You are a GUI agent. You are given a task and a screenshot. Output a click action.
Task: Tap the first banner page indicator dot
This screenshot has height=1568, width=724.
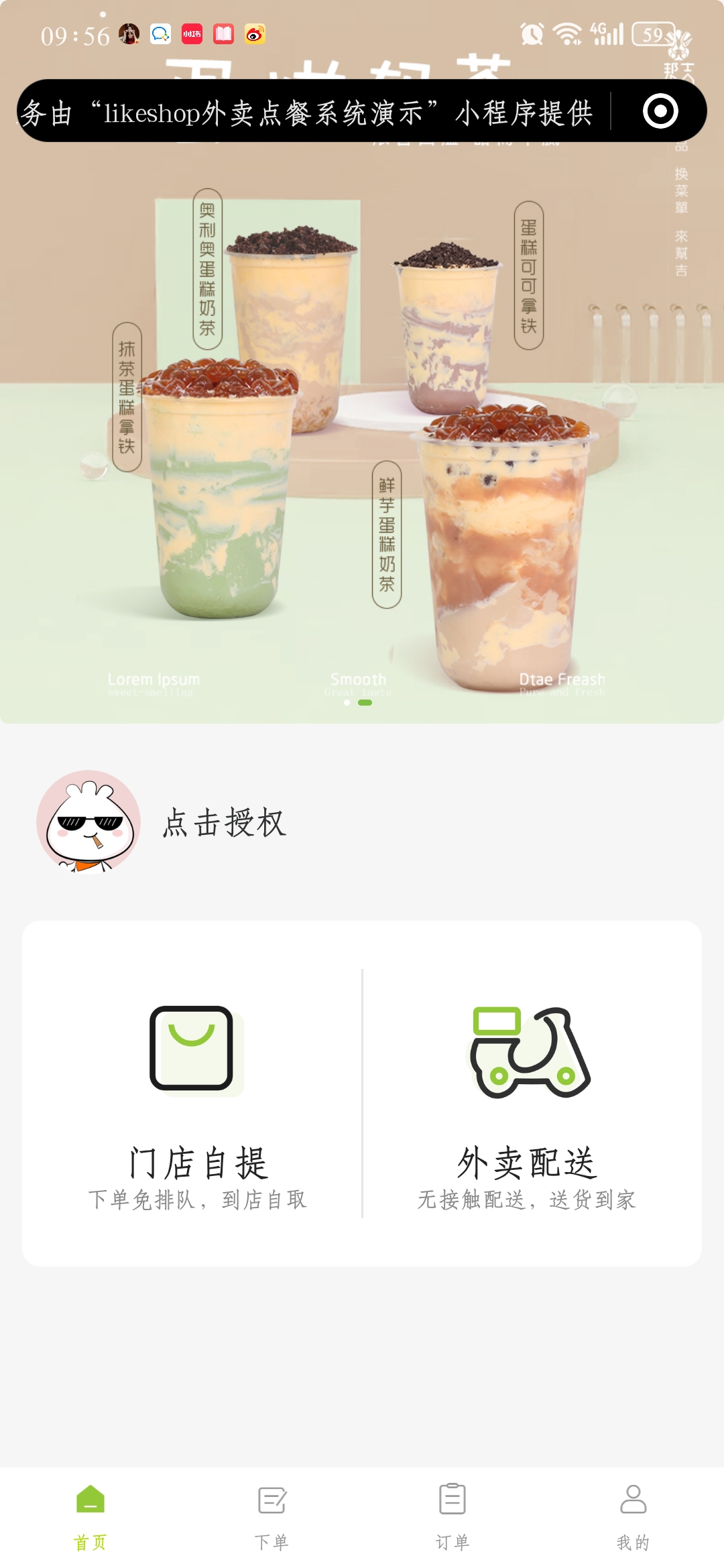347,702
